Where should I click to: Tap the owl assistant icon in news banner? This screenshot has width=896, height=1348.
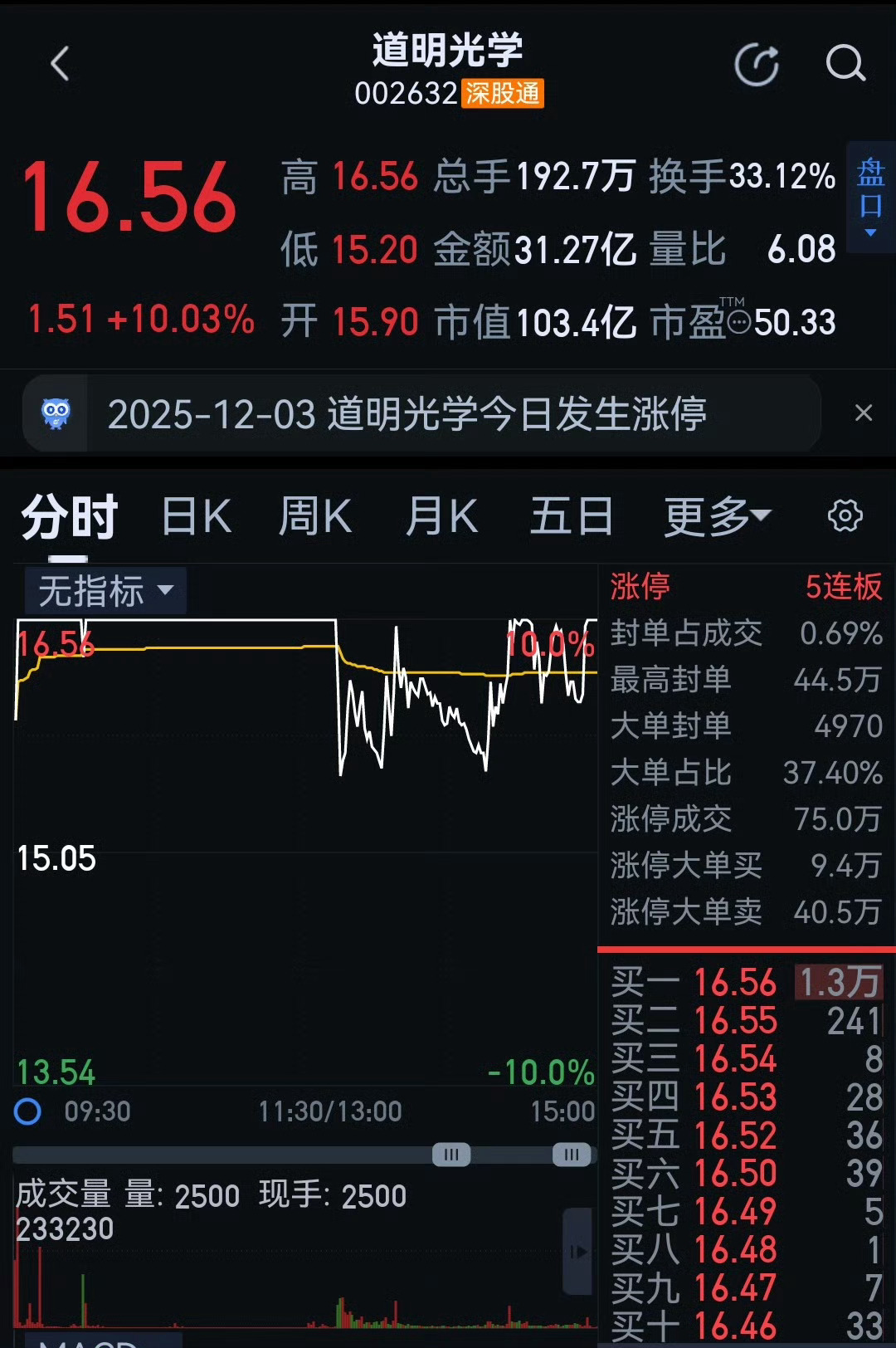point(56,413)
